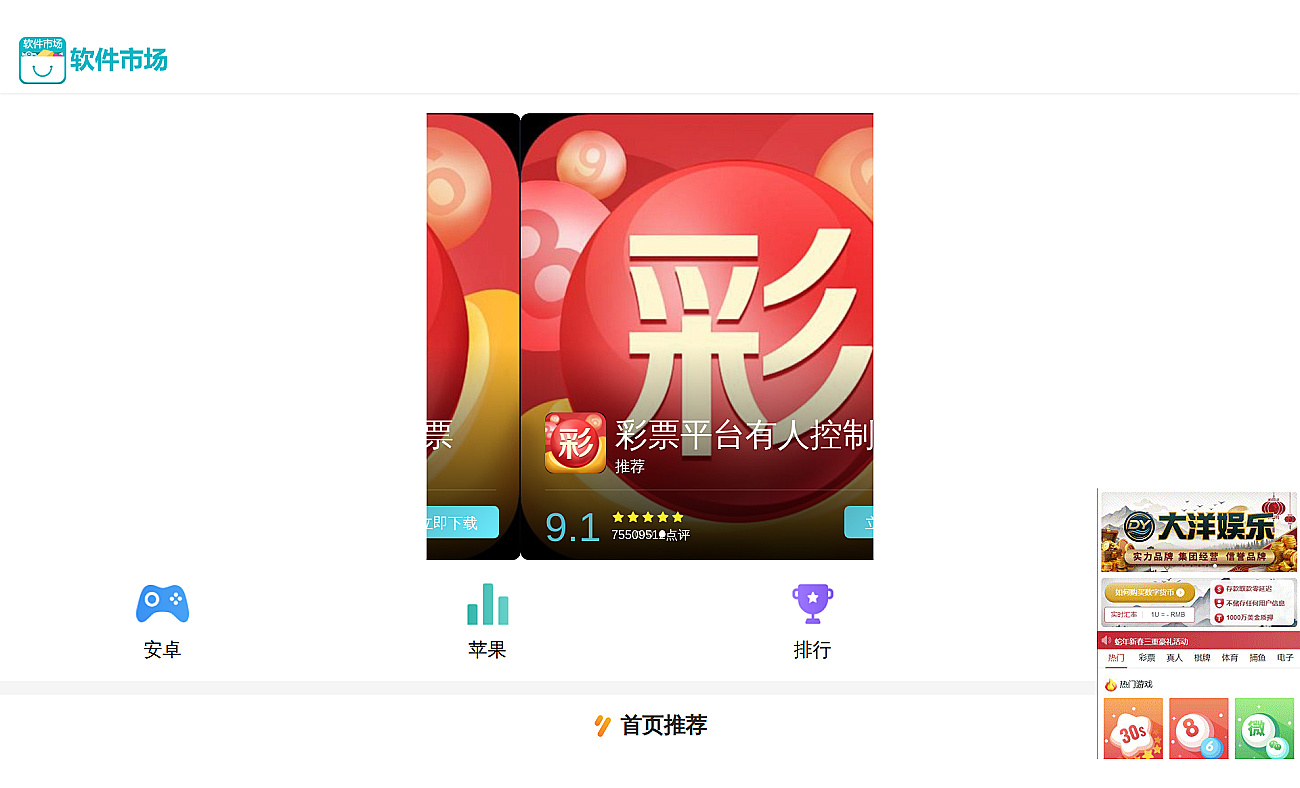Screen dimensions: 1300x788
Task: Open the 安卓 category
Action: coord(162,621)
